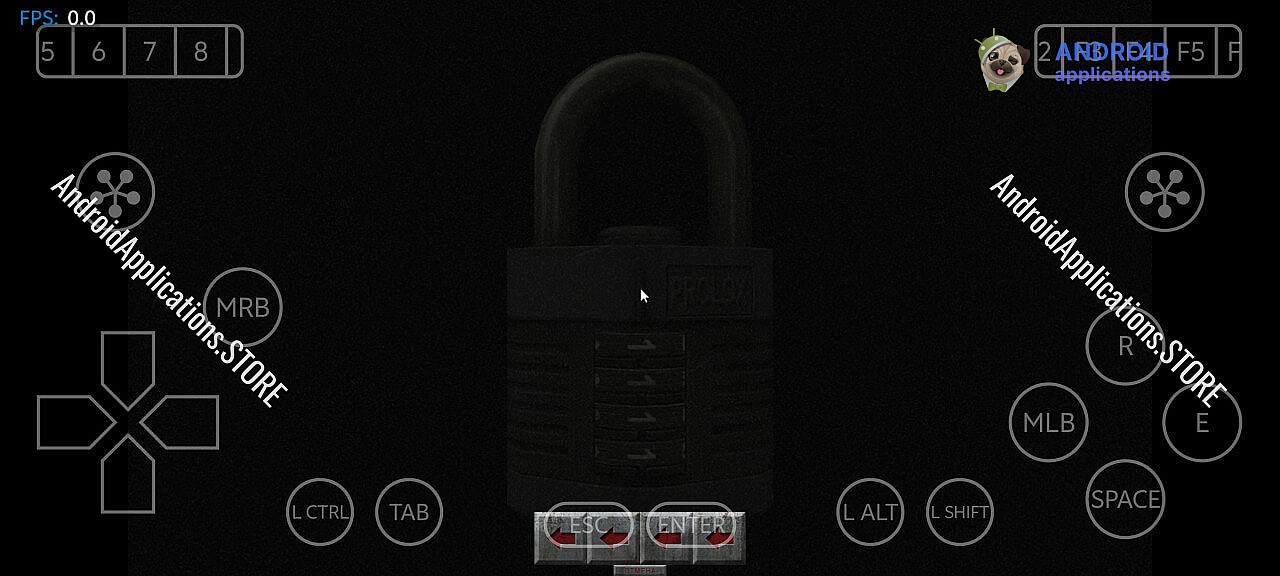This screenshot has height=576, width=1280.
Task: Select number key 5
Action: point(48,52)
